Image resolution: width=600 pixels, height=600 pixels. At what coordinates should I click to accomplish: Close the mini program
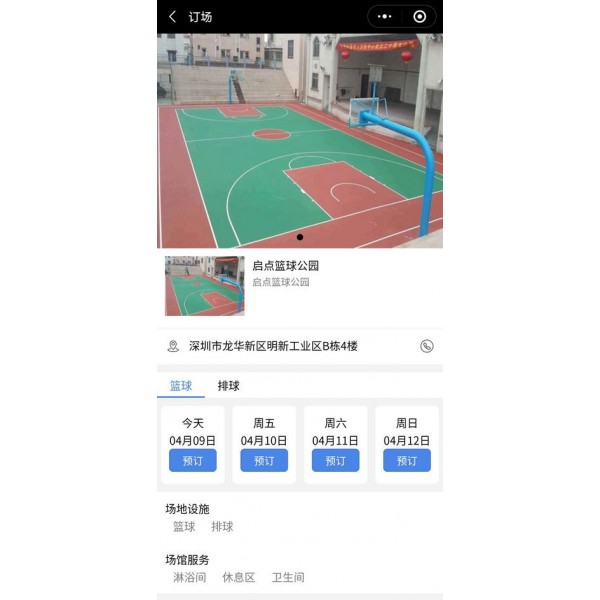click(419, 16)
